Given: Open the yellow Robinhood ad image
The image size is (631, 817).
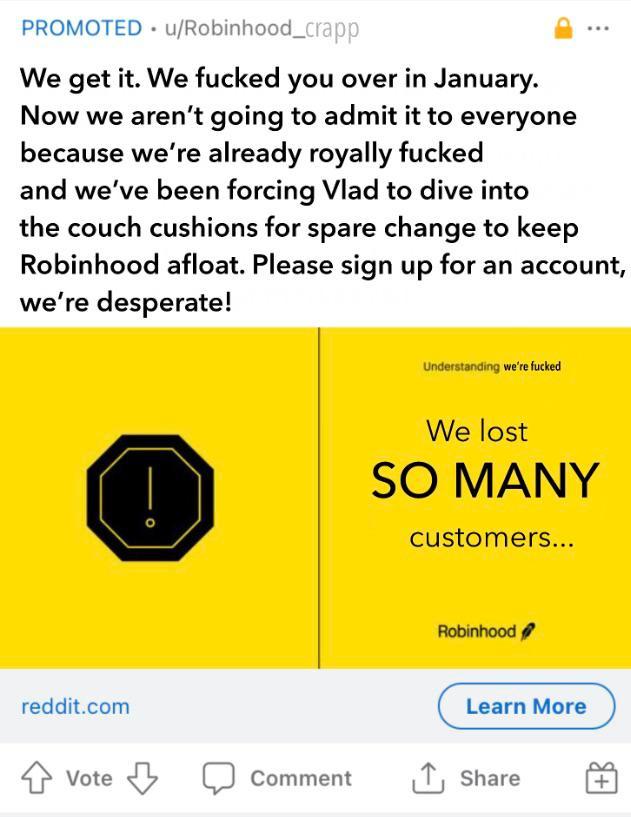Looking at the screenshot, I should [315, 497].
